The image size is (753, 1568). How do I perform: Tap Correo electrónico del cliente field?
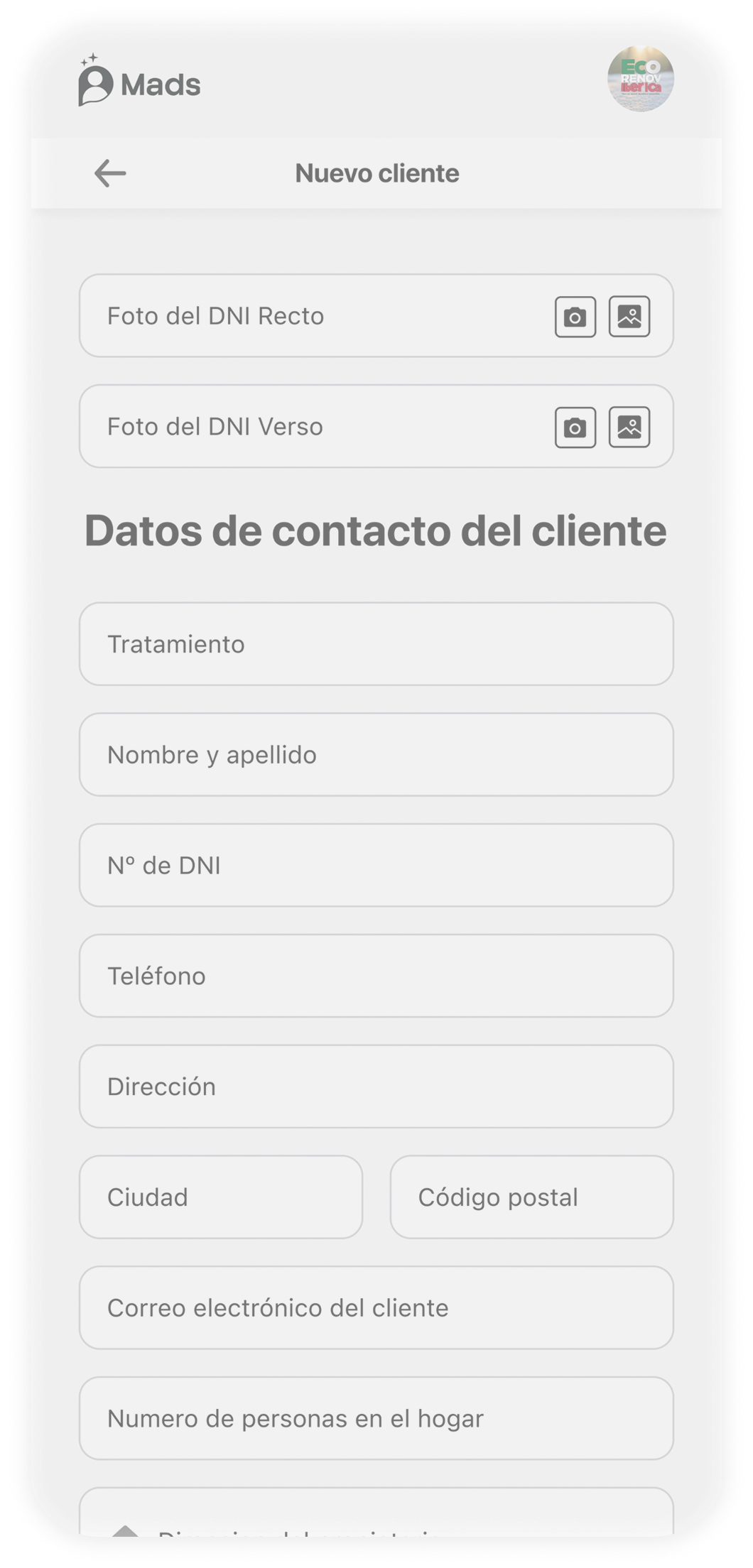pyautogui.click(x=376, y=1308)
